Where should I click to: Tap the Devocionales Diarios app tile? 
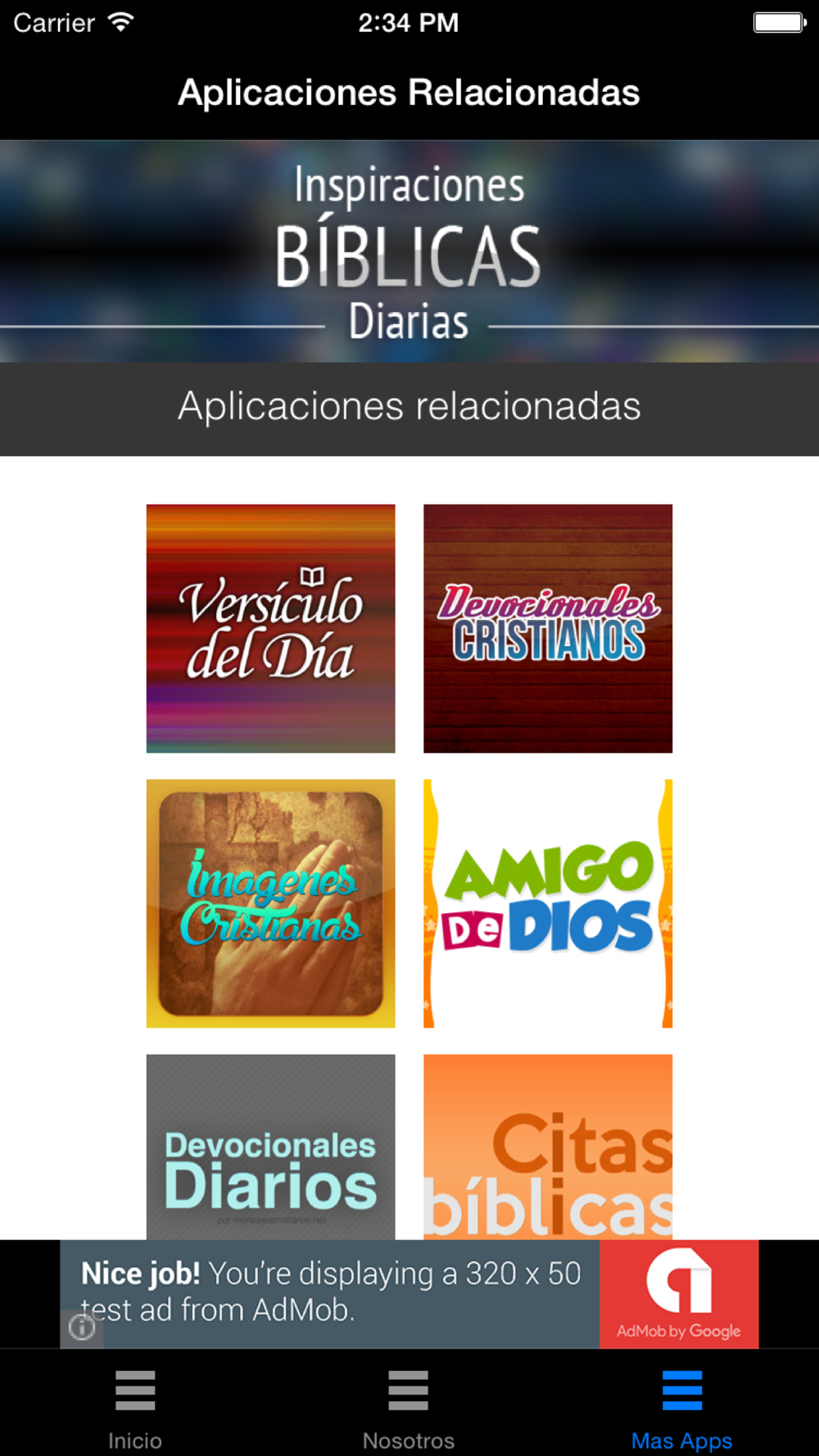[x=270, y=1146]
